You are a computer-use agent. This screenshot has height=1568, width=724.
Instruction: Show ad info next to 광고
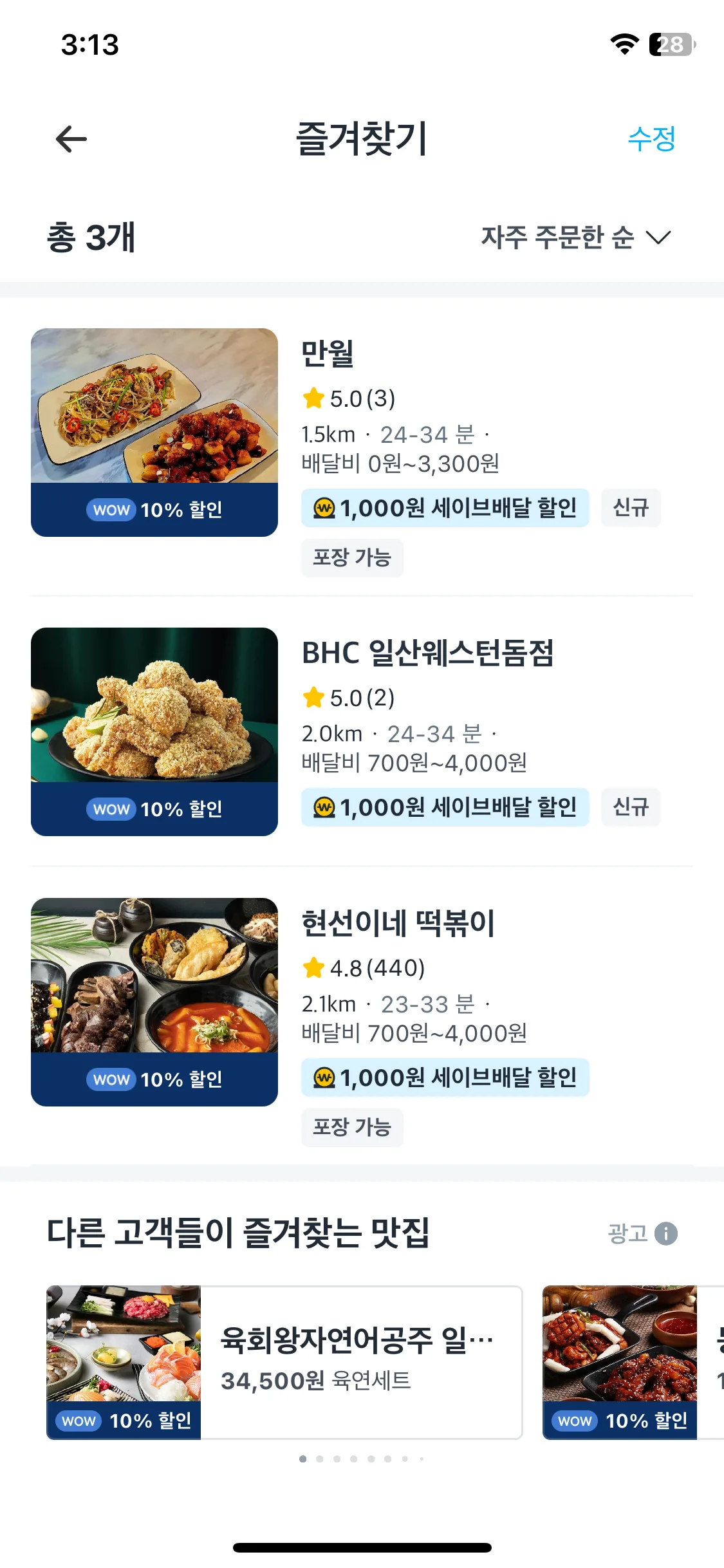pos(666,1233)
